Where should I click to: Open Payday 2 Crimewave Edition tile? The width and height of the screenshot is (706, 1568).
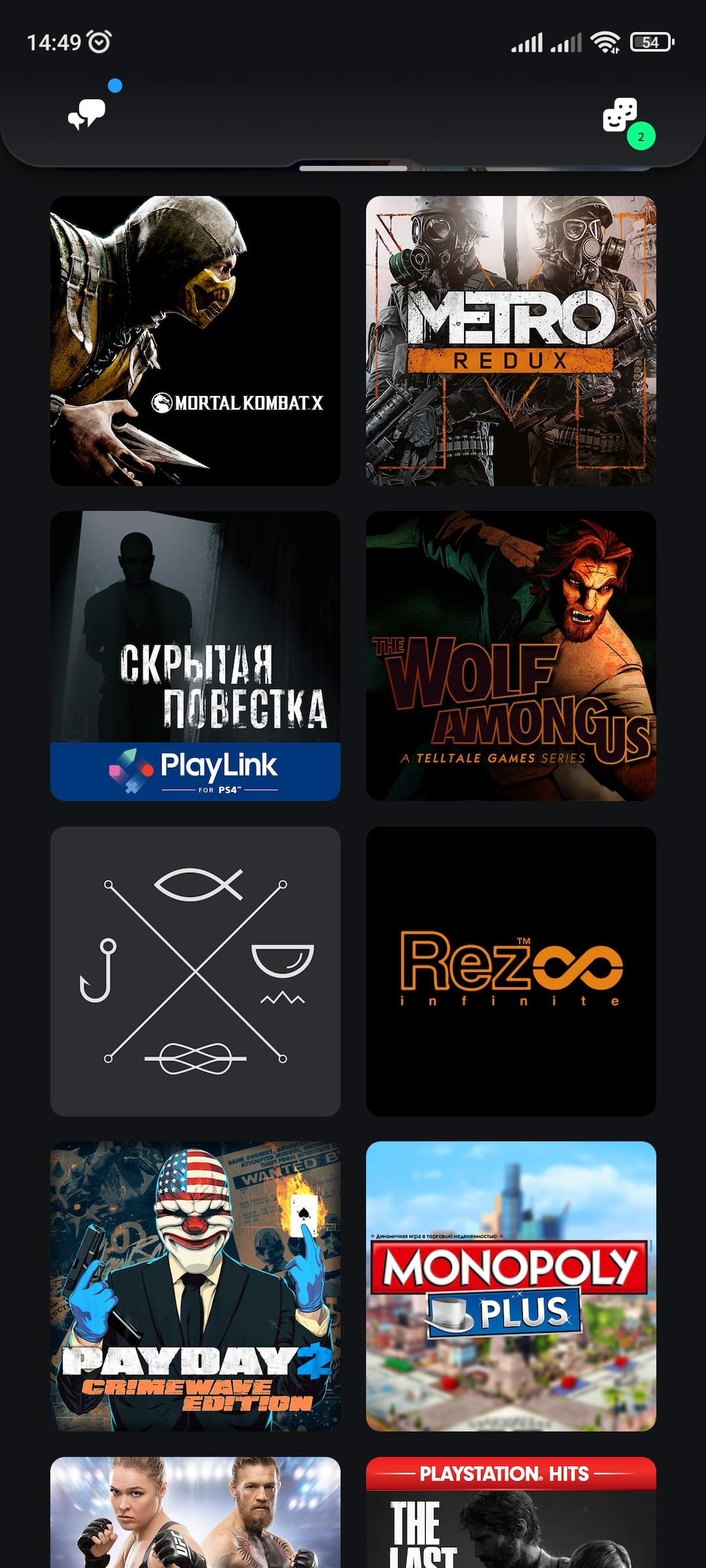[195, 1286]
